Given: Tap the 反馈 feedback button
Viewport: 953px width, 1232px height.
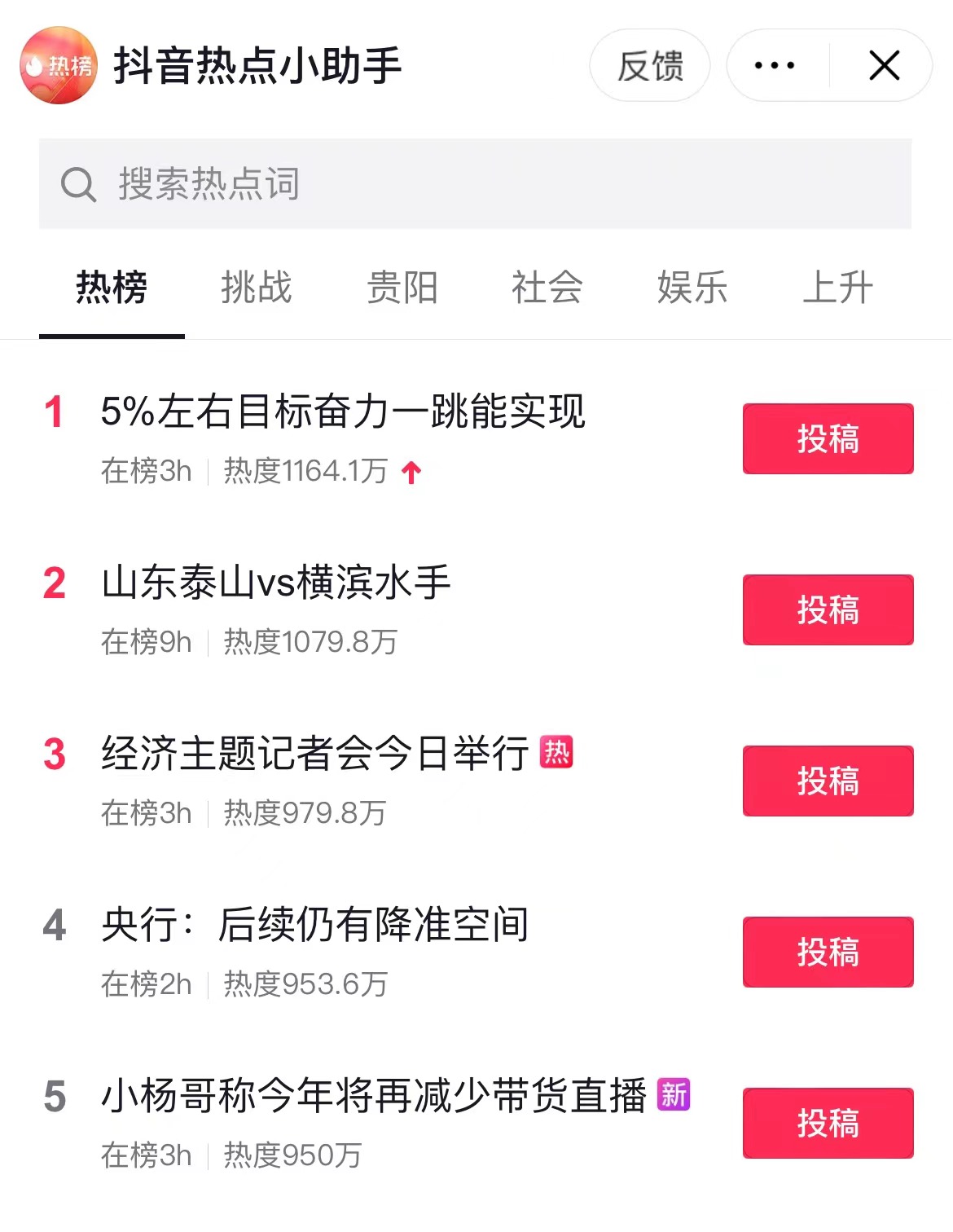Looking at the screenshot, I should click(649, 66).
